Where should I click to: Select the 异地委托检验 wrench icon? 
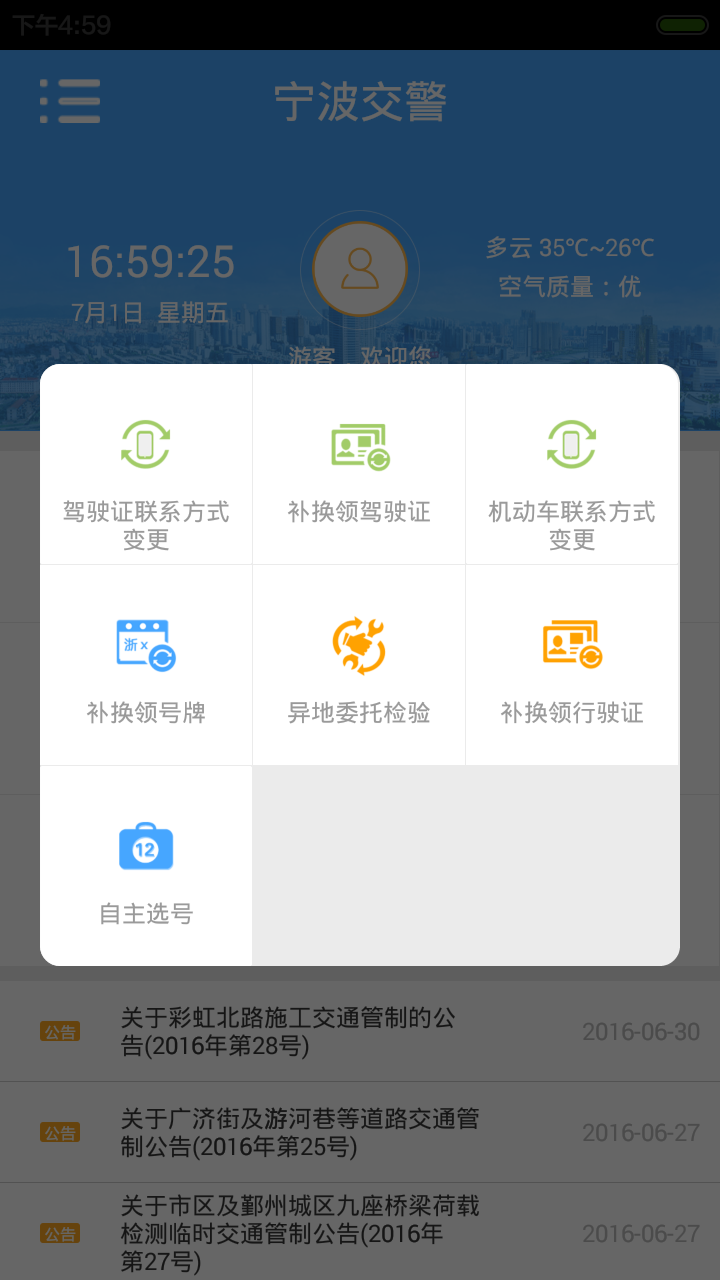click(x=359, y=643)
